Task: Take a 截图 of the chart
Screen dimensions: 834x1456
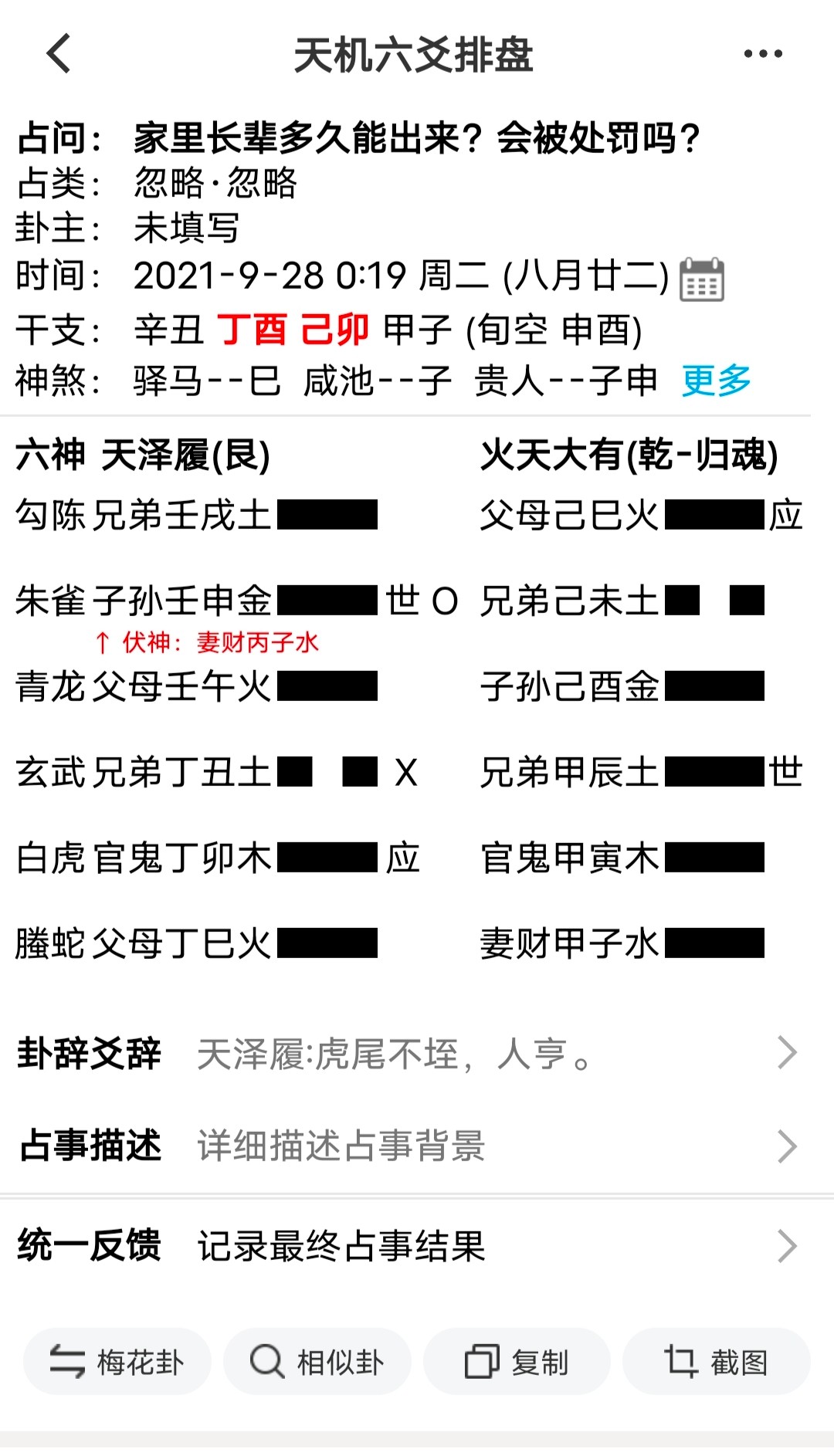Action: tap(717, 1362)
